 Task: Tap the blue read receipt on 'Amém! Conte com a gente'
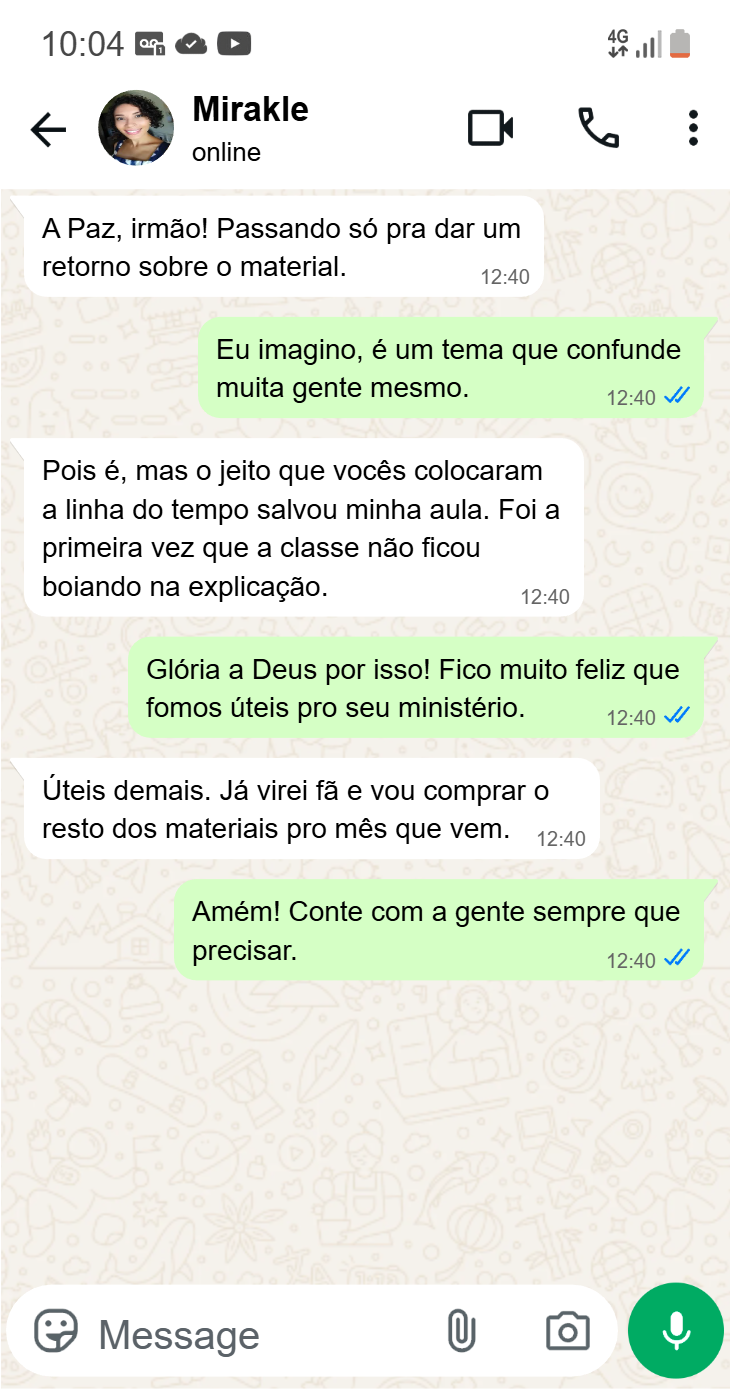(x=676, y=957)
